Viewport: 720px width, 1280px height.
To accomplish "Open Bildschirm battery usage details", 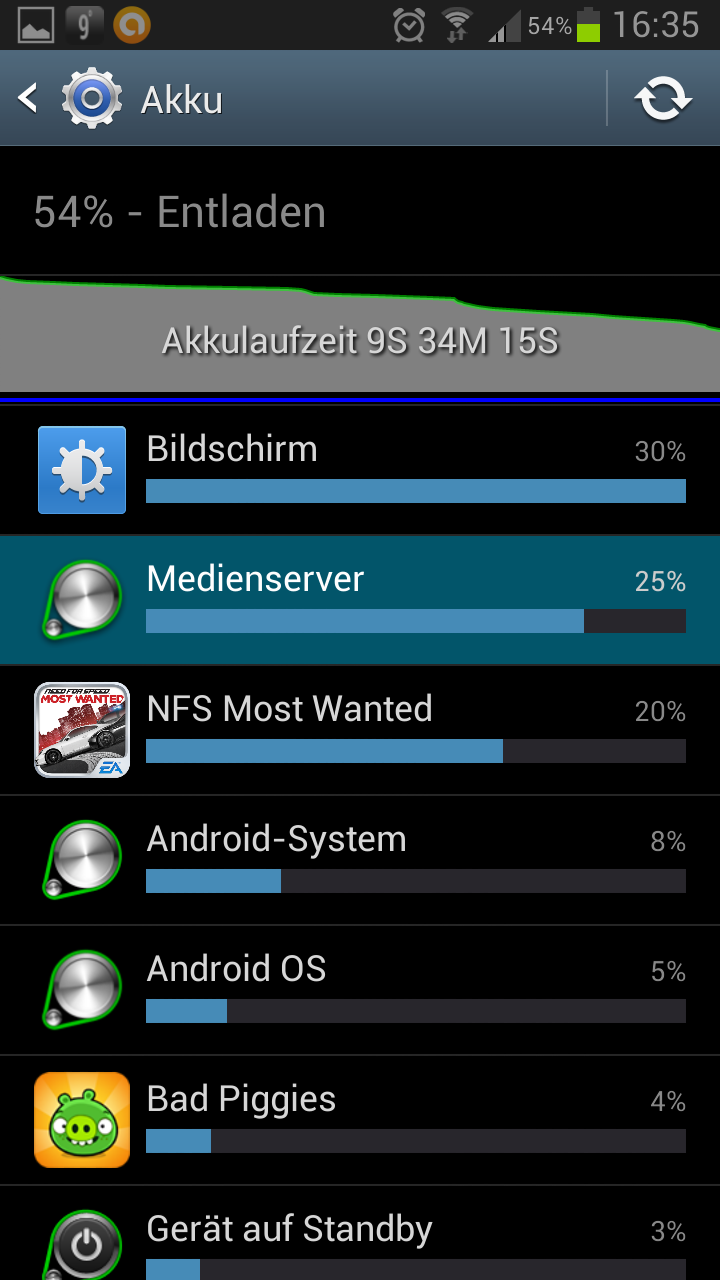I will click(x=360, y=470).
